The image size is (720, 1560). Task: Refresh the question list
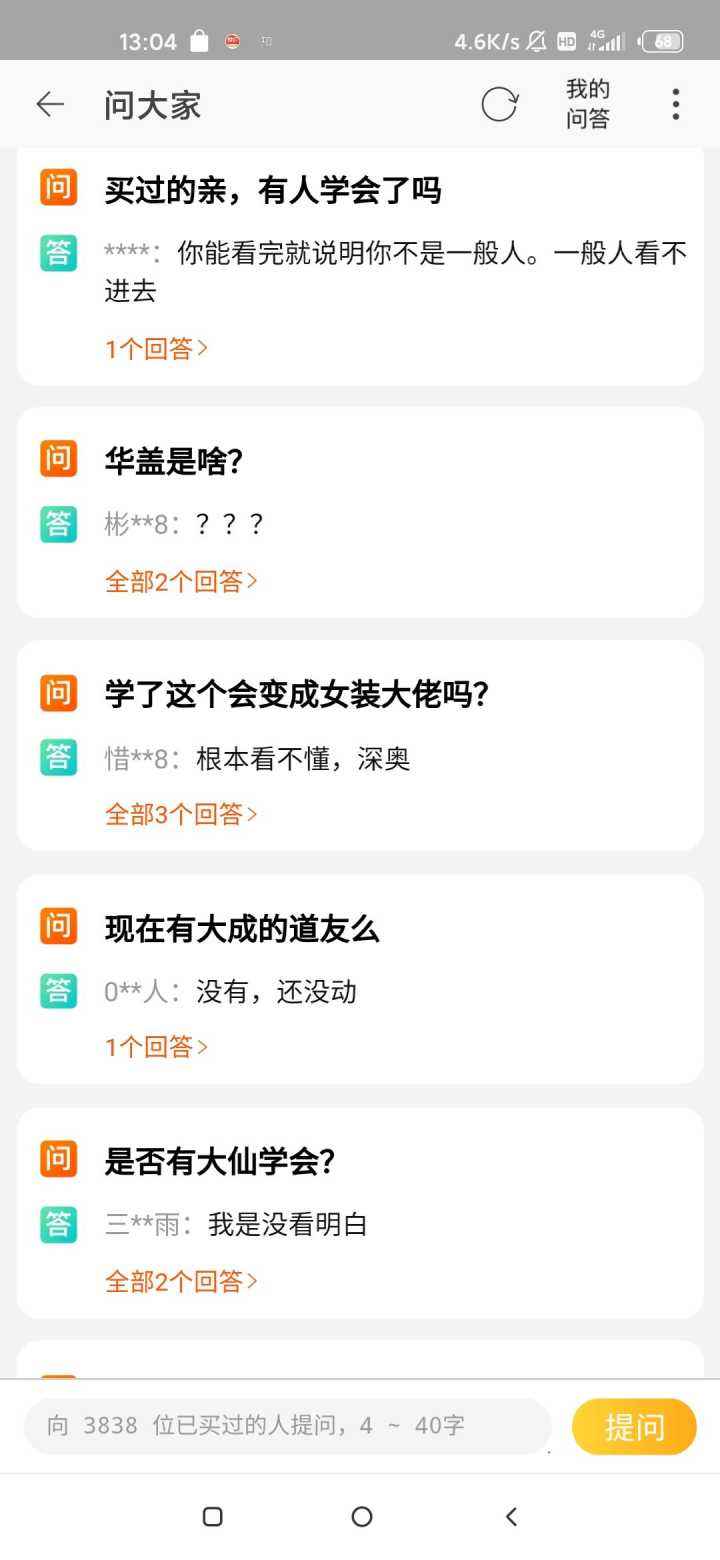(x=499, y=104)
